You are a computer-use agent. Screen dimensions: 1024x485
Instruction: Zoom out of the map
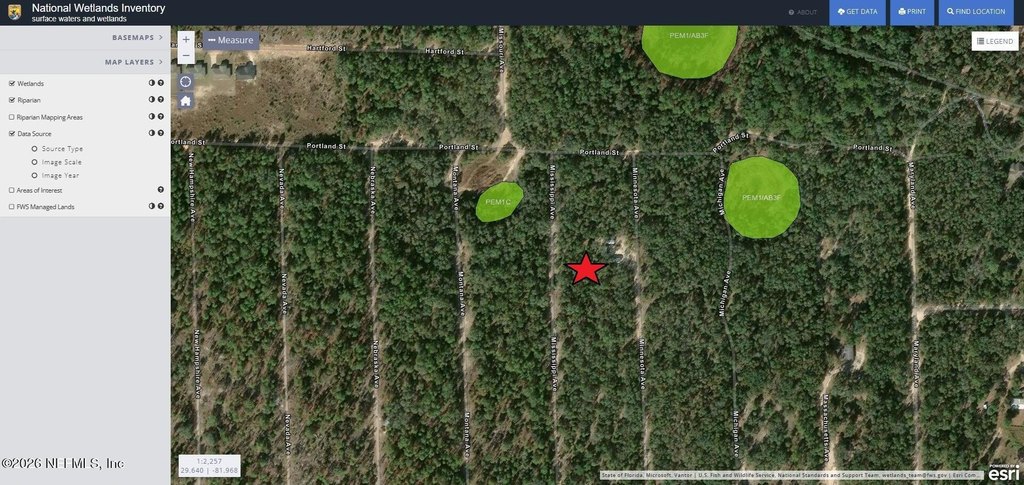click(x=186, y=56)
